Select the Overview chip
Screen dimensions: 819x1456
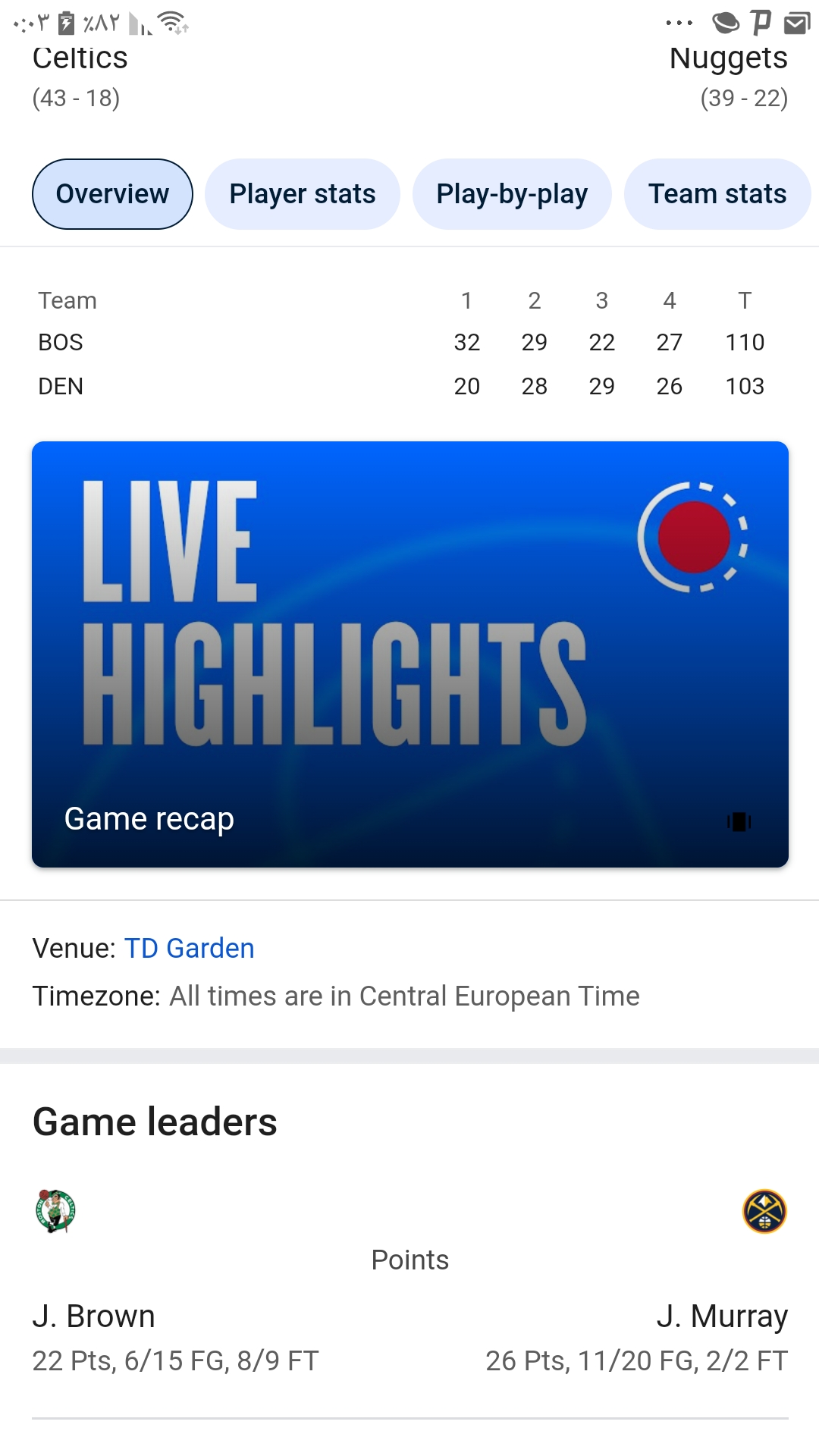[x=112, y=194]
